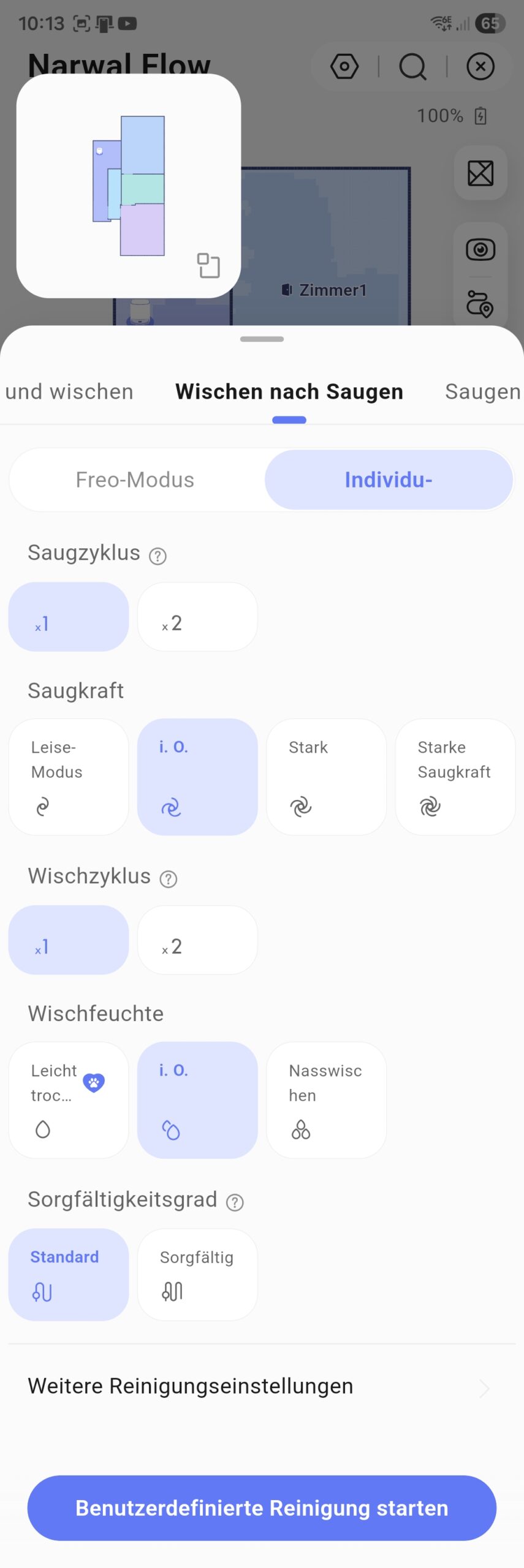Switch to the Saugen tab
Image resolution: width=524 pixels, height=1568 pixels.
coord(482,391)
